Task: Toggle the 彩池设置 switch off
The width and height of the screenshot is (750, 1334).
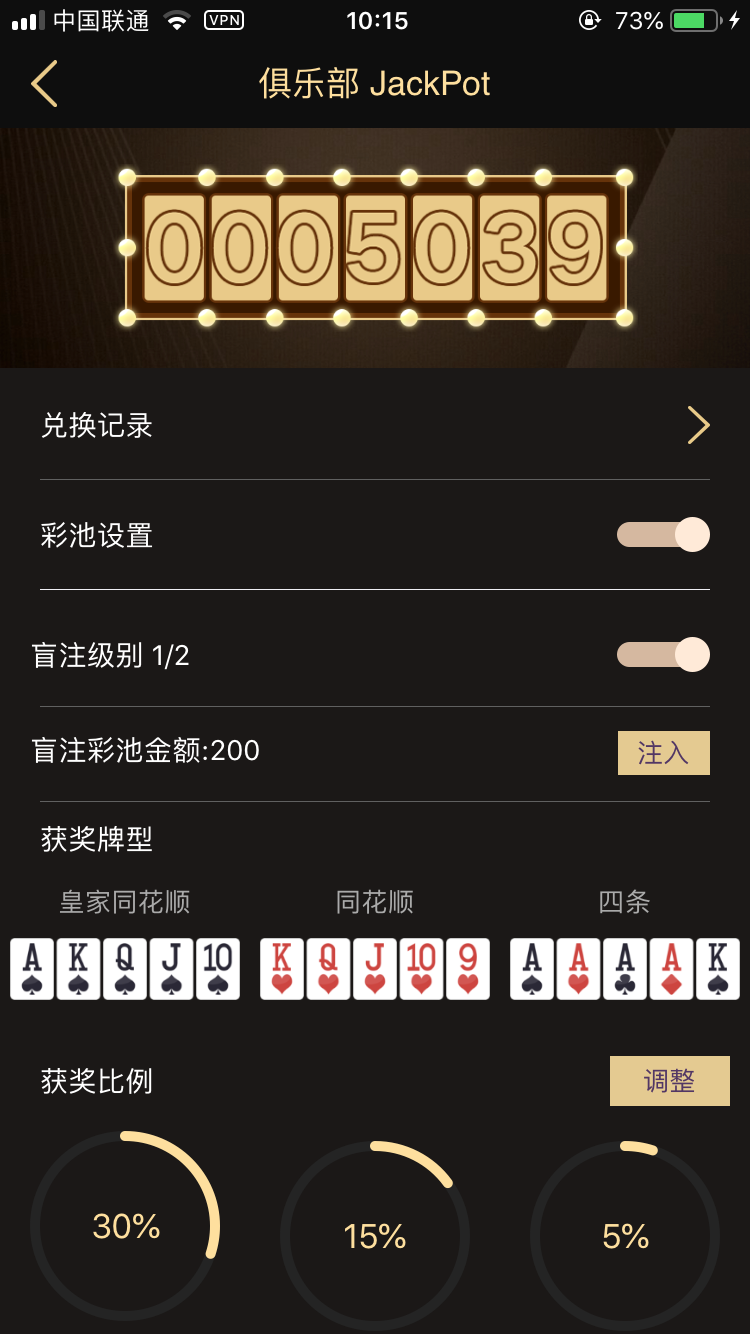Action: (x=663, y=535)
